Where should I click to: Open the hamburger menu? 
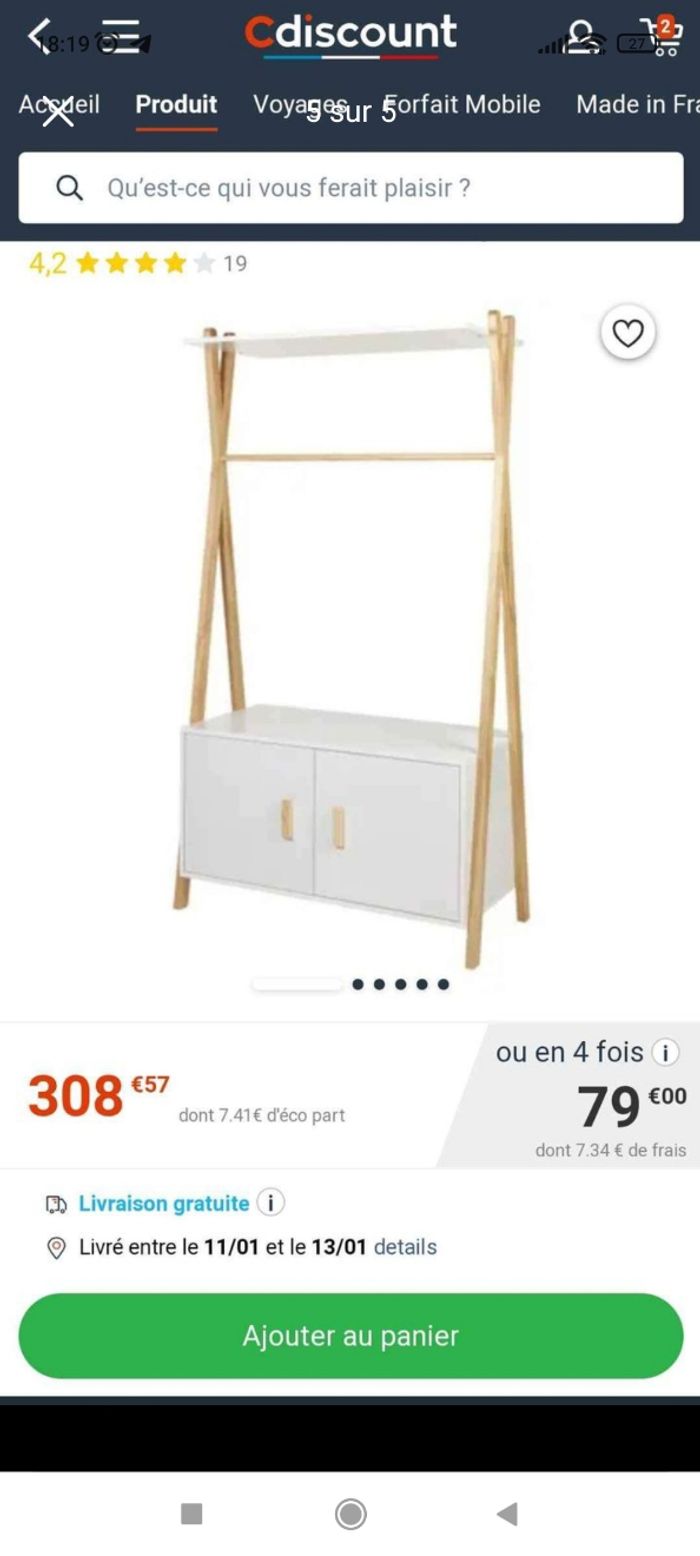[120, 35]
